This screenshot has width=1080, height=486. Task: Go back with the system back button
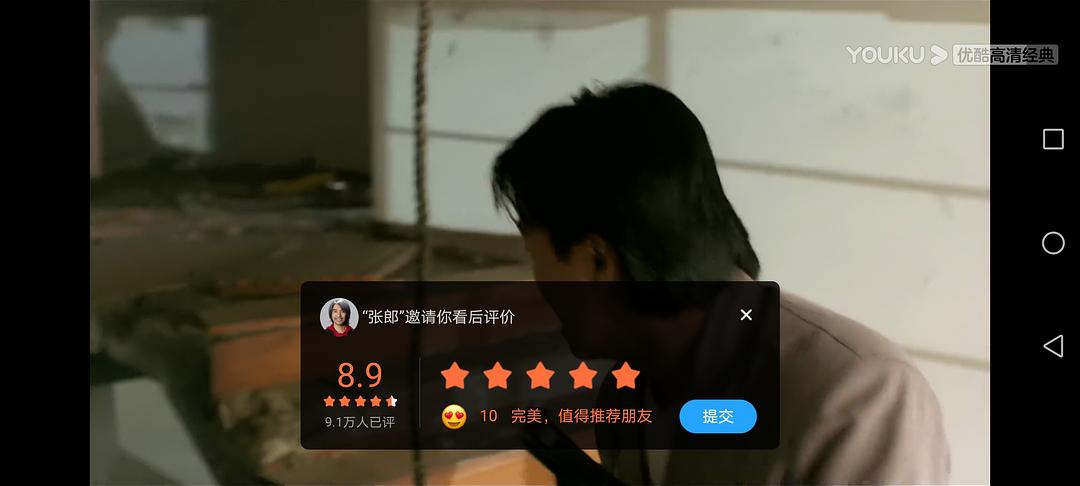coord(1053,346)
